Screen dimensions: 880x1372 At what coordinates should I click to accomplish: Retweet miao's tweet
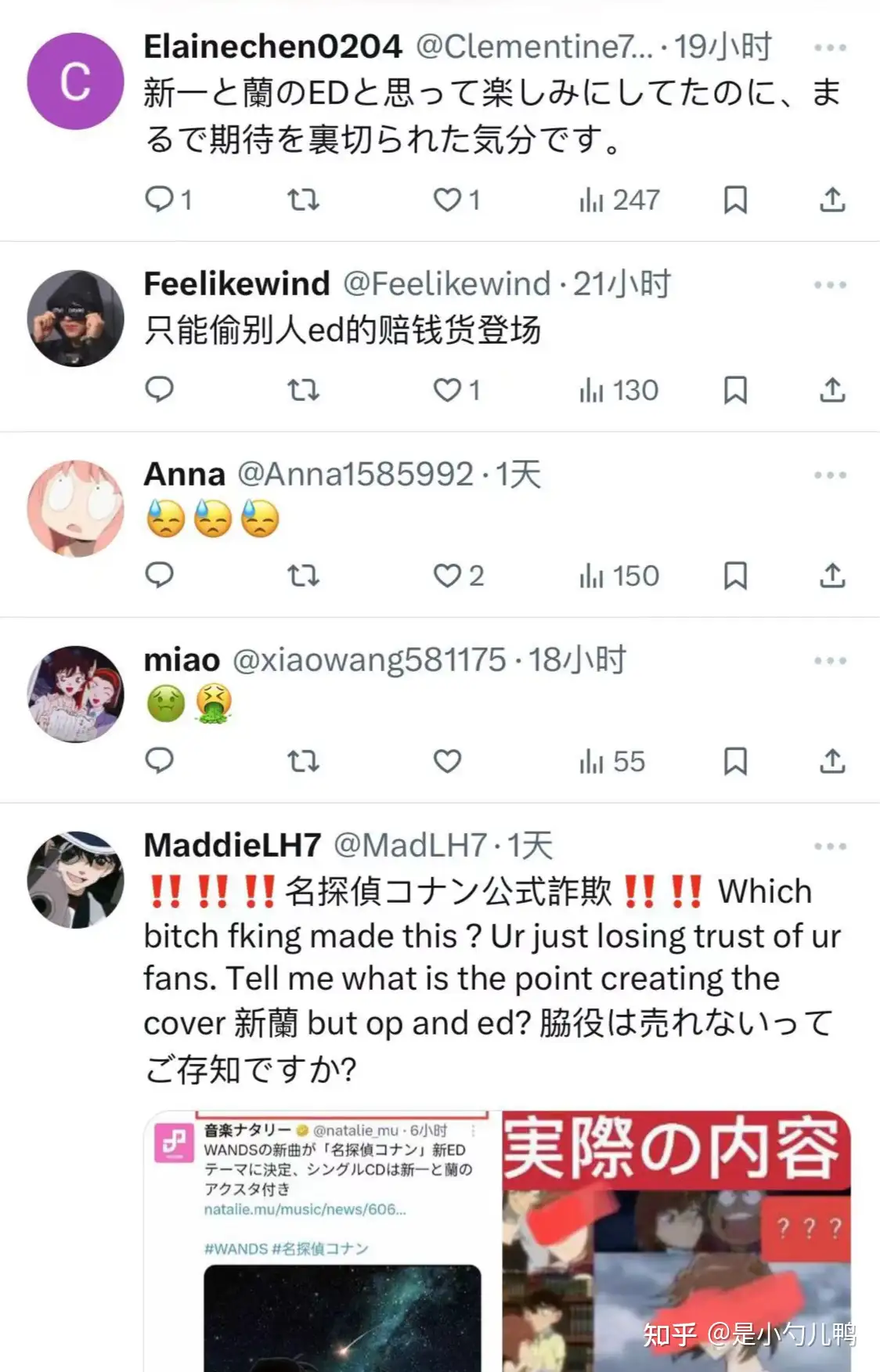(303, 761)
